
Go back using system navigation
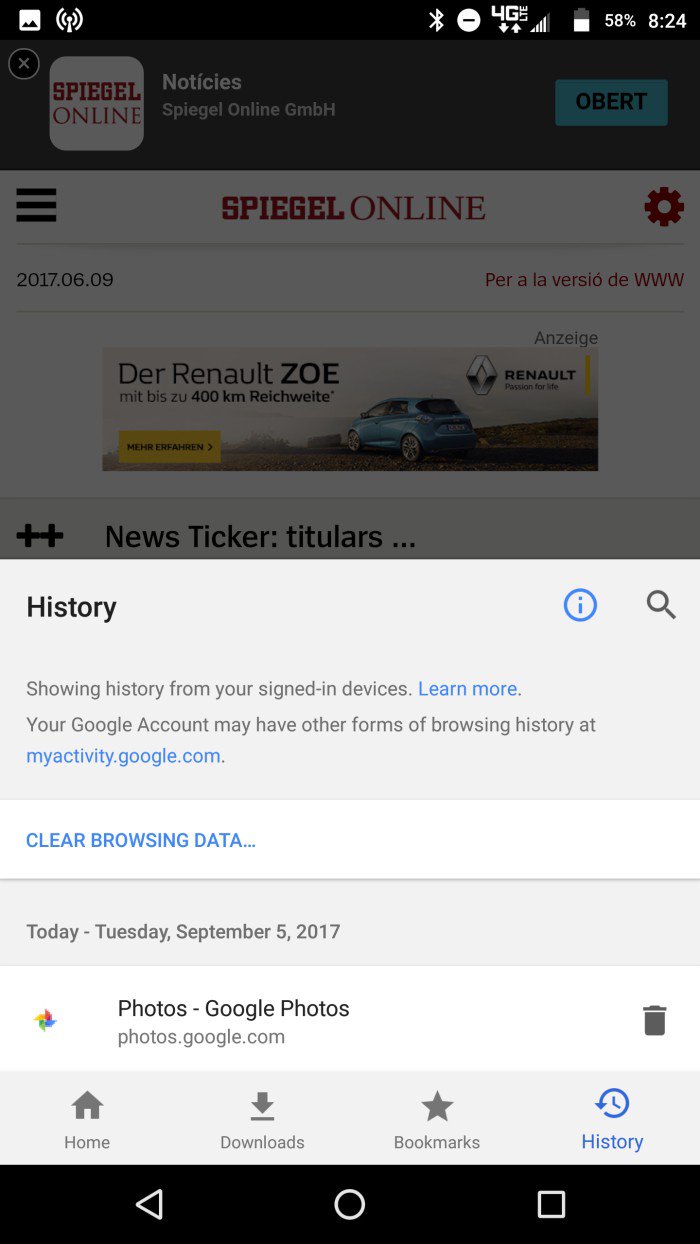[150, 1204]
